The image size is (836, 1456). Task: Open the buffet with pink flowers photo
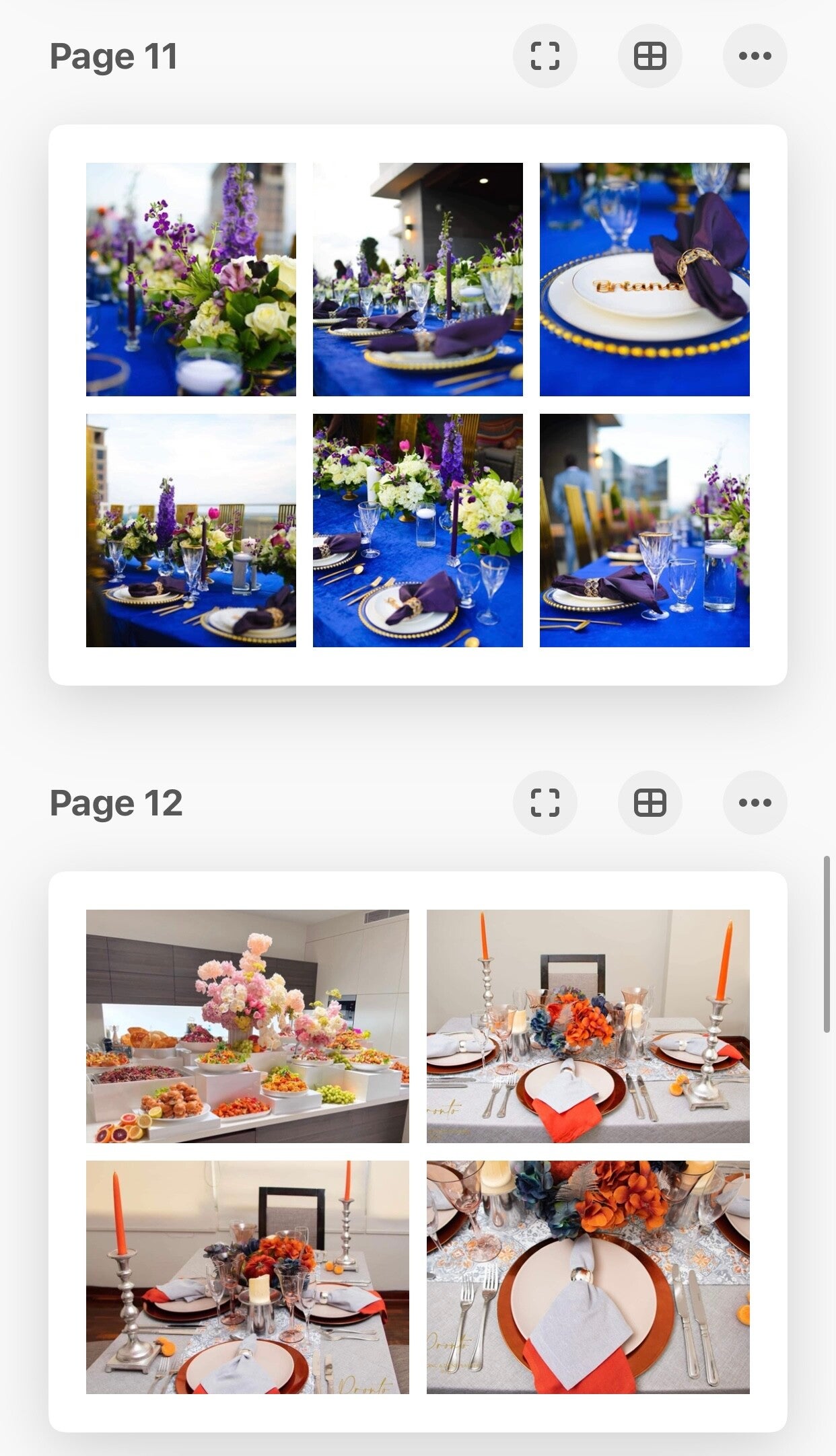click(247, 1026)
